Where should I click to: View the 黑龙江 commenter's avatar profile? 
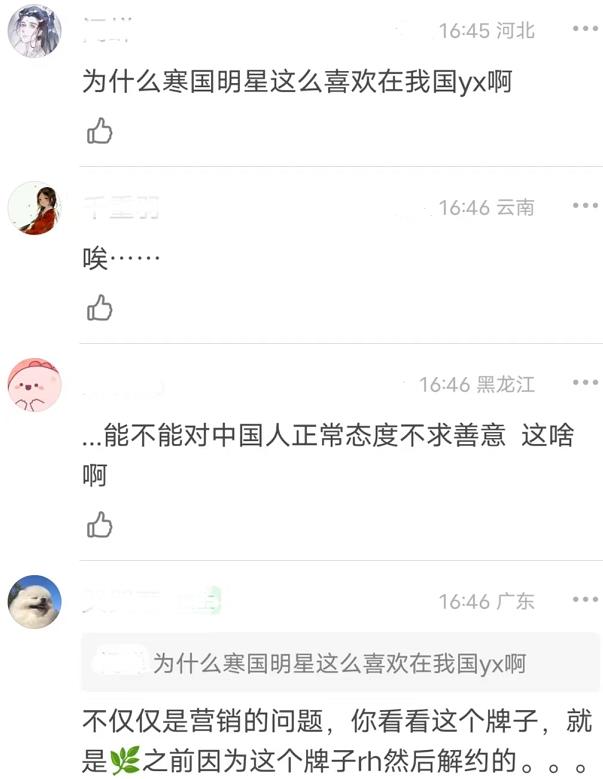click(x=34, y=385)
